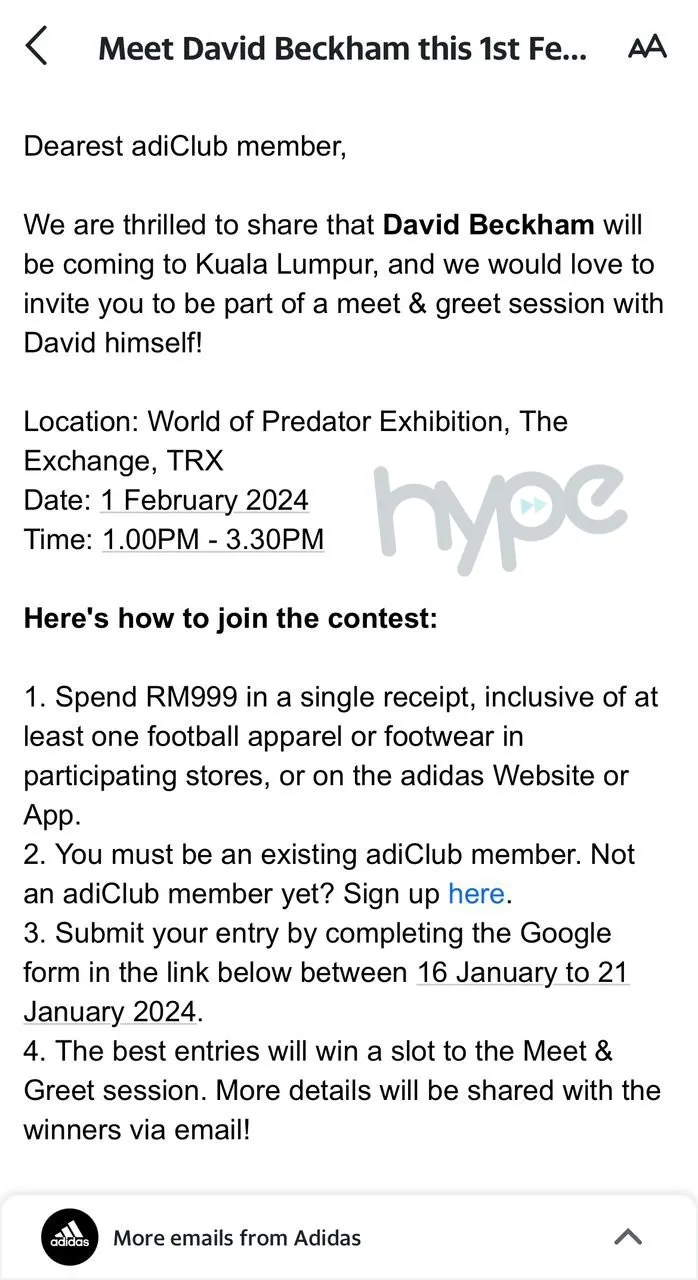698x1280 pixels.
Task: Tap the underlined 16 January to 21 January 2024 dates
Action: 522,972
